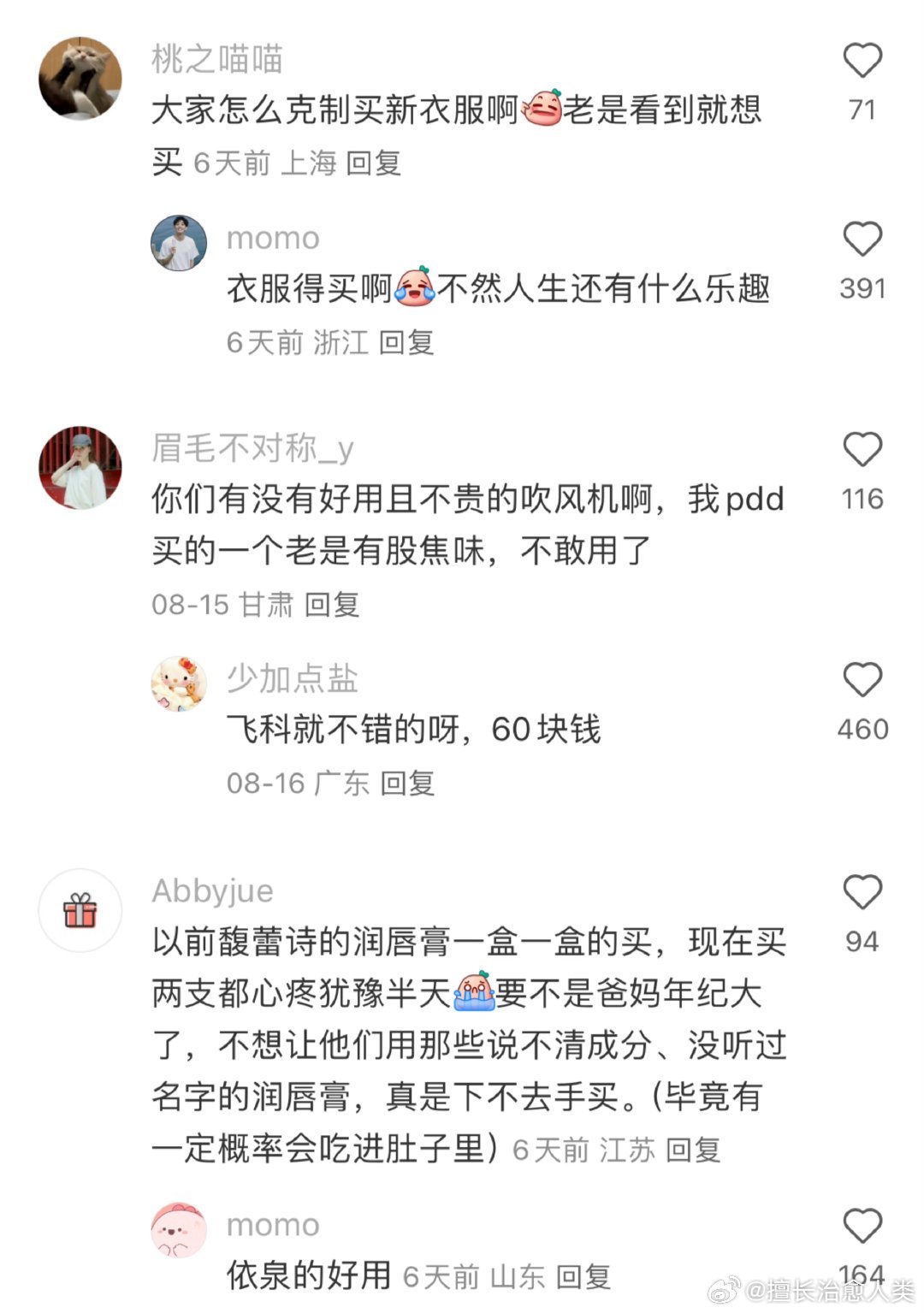Viewport: 924px width, 1313px height.
Task: Click the Abbyjue username
Action: pyautogui.click(x=210, y=890)
